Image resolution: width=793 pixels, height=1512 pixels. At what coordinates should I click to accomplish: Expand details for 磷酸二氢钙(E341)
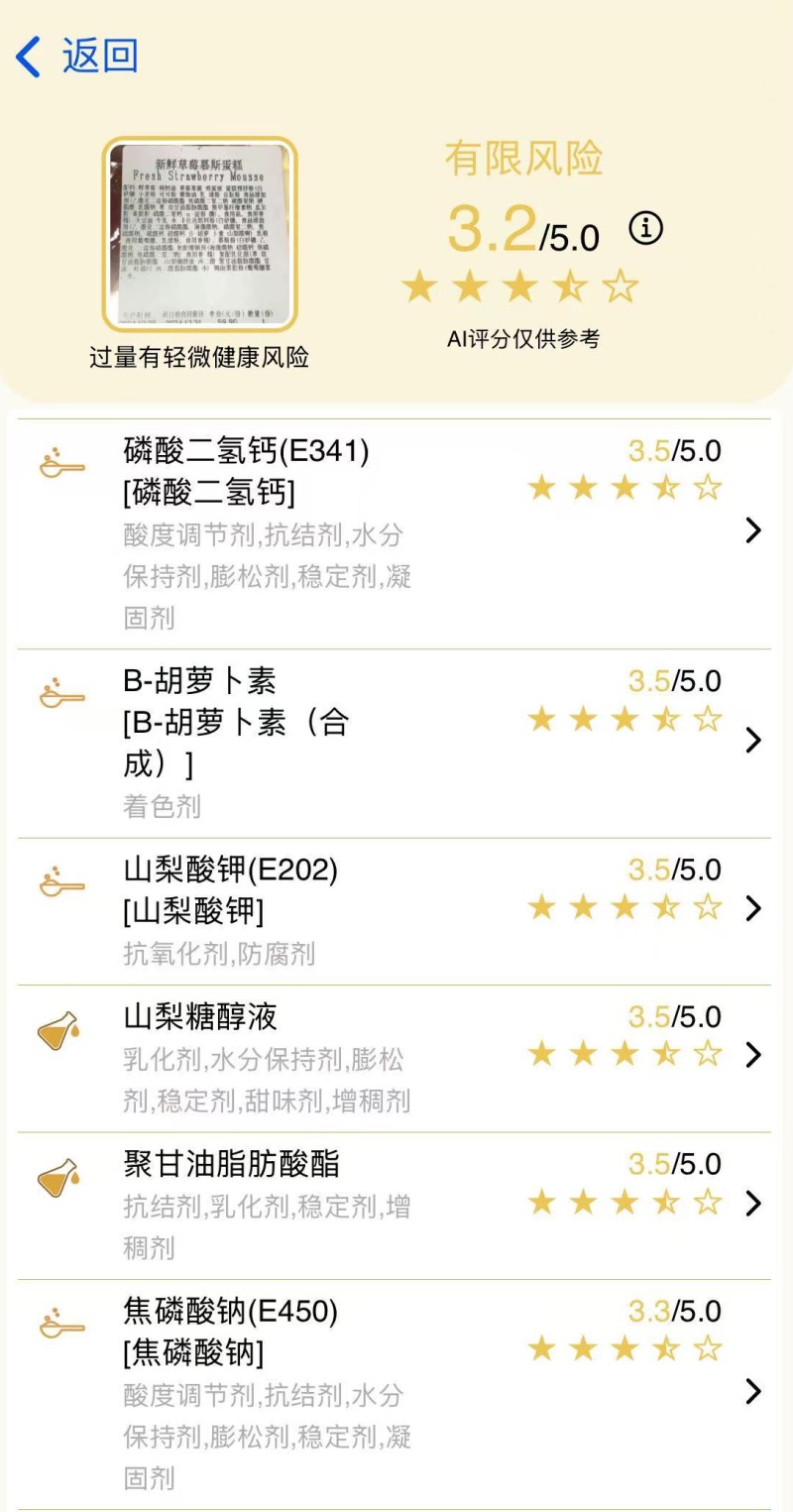[751, 530]
